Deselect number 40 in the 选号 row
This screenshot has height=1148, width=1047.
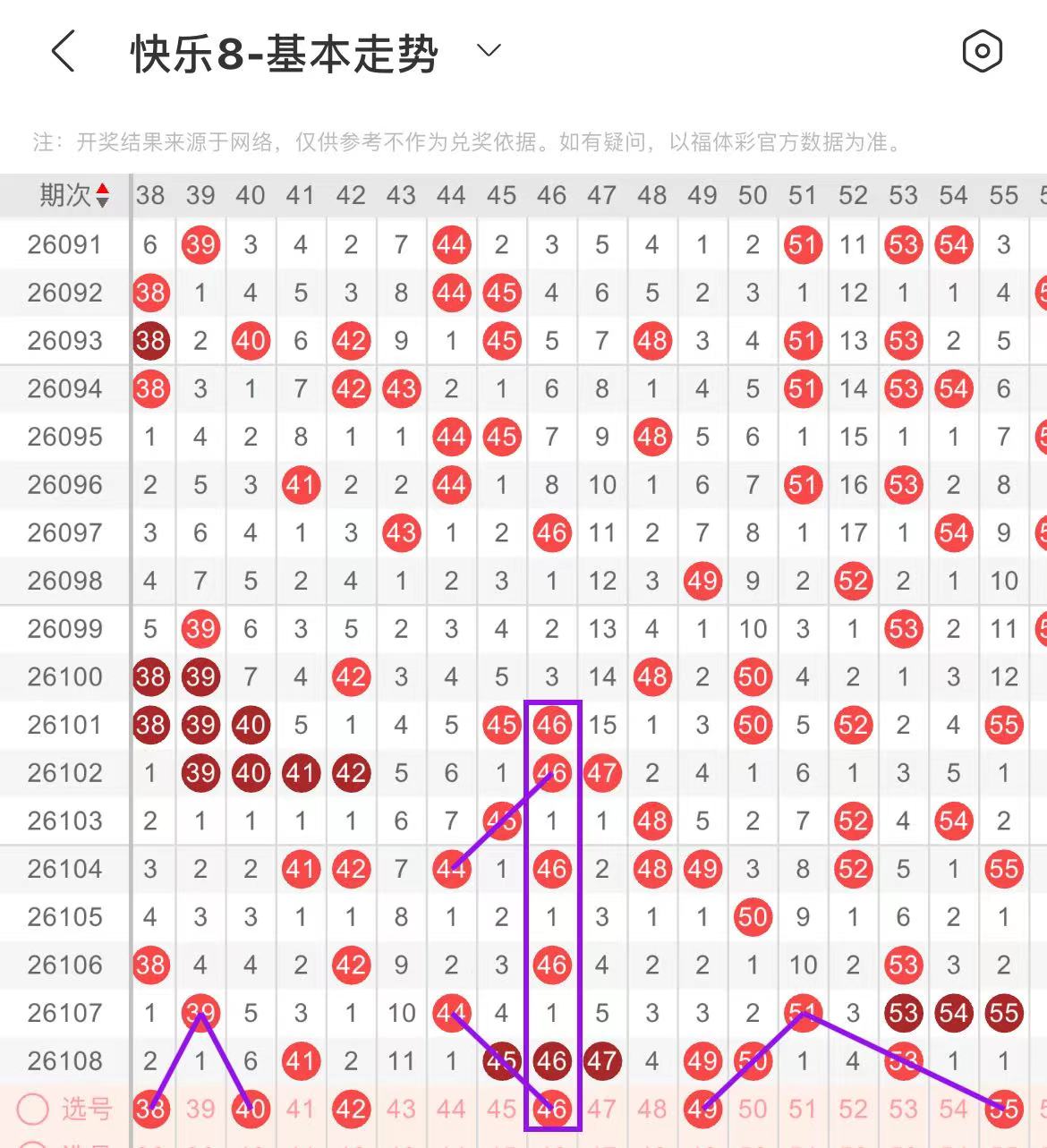pos(251,1110)
